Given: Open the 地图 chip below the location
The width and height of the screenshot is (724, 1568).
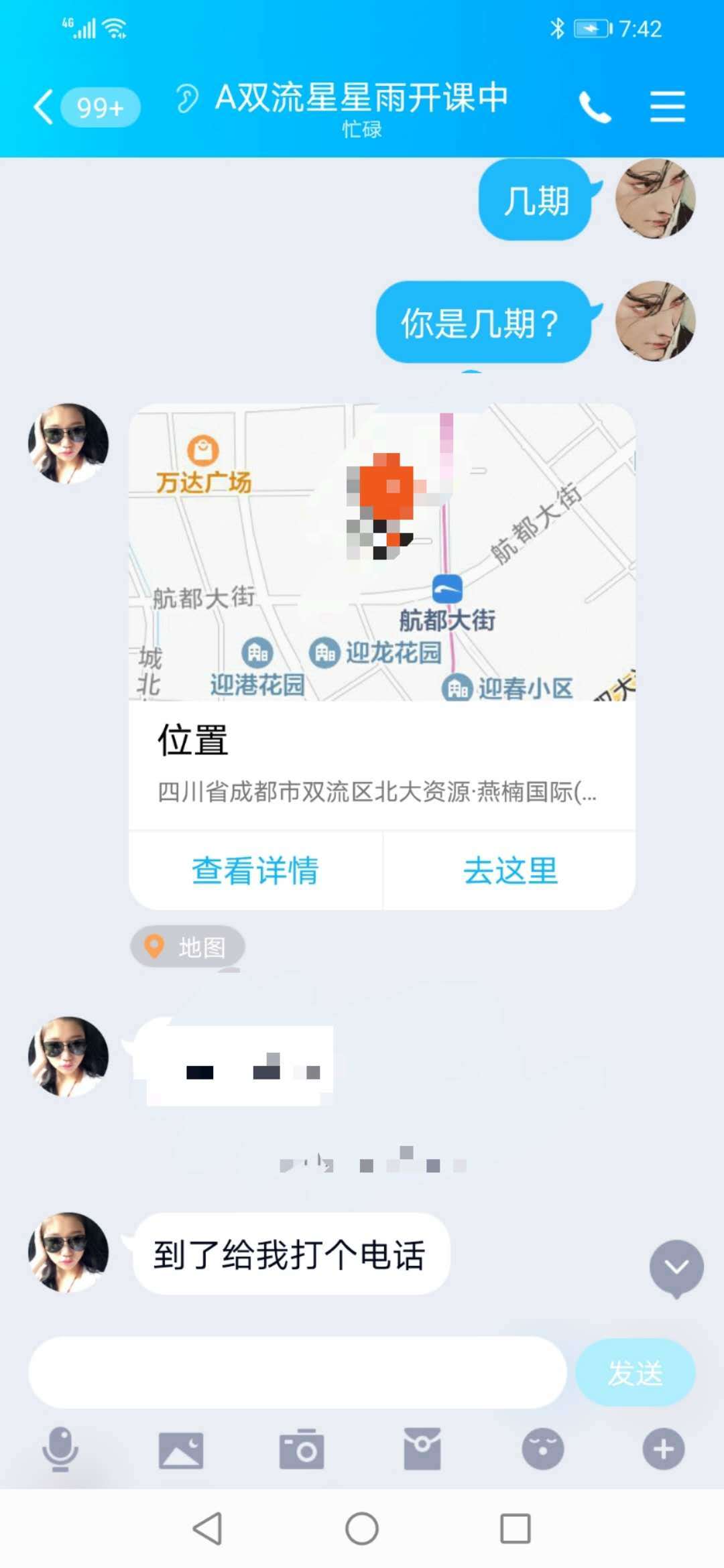Looking at the screenshot, I should 188,947.
